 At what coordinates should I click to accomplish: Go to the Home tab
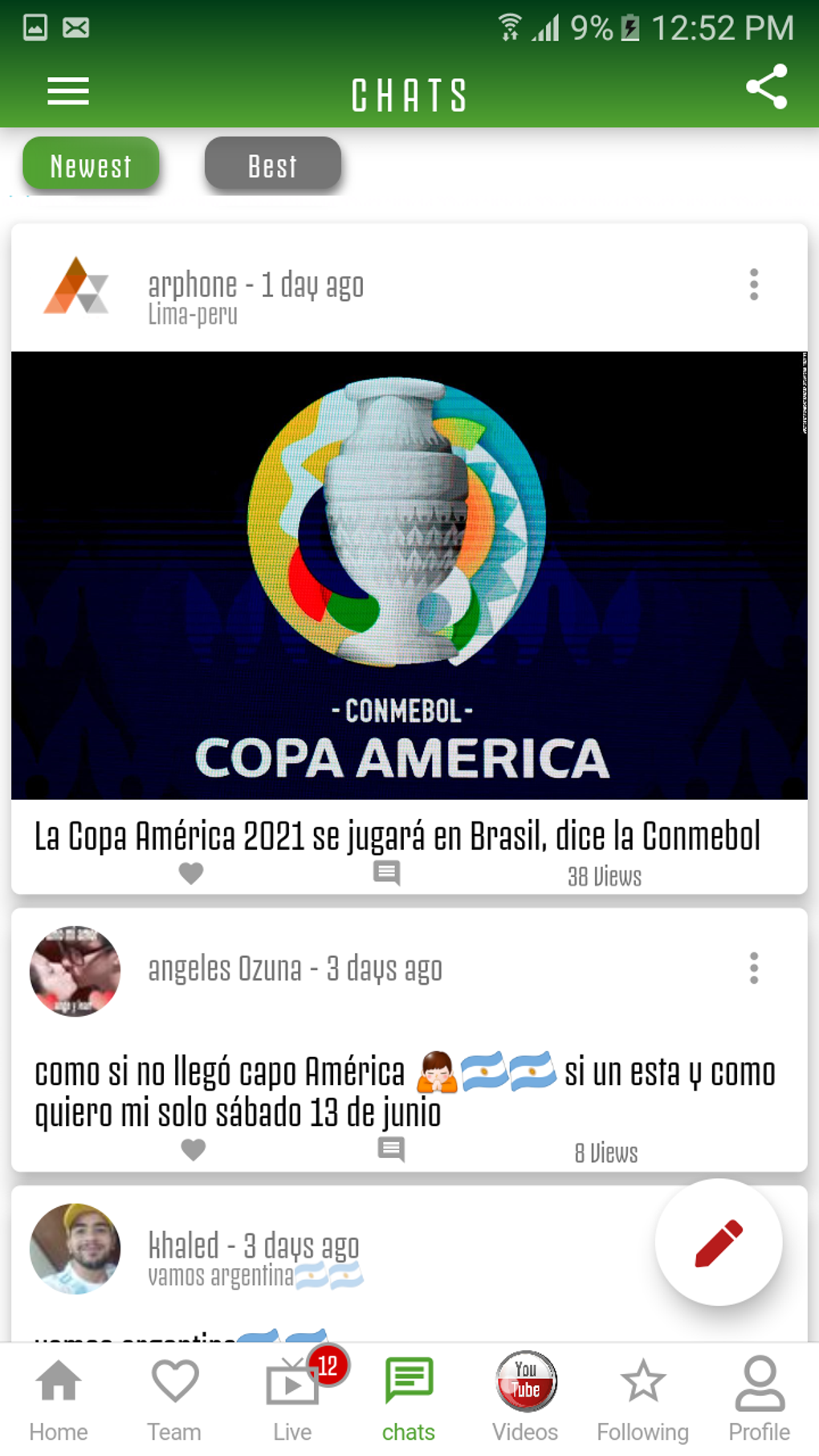59,1399
